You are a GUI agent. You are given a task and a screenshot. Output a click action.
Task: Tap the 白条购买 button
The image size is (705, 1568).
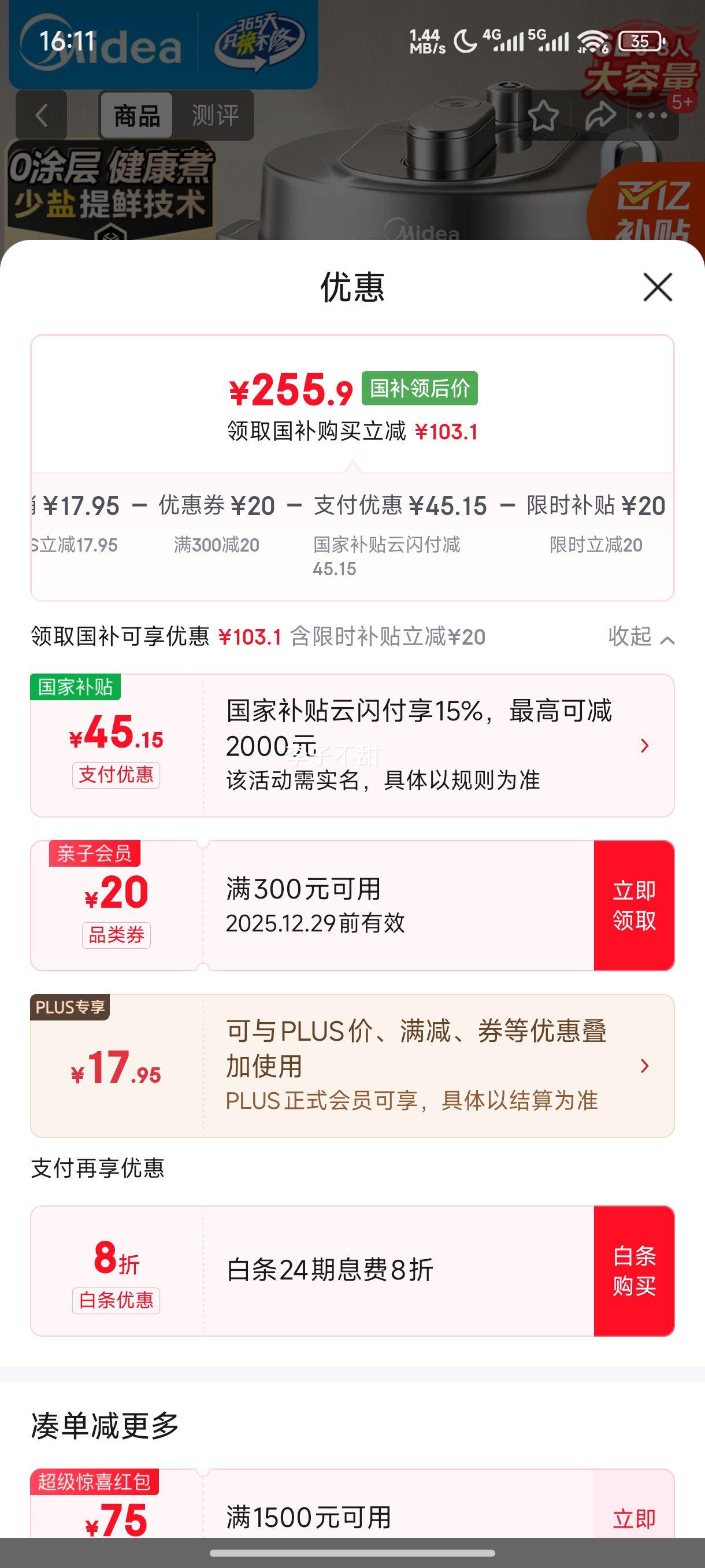(635, 1272)
